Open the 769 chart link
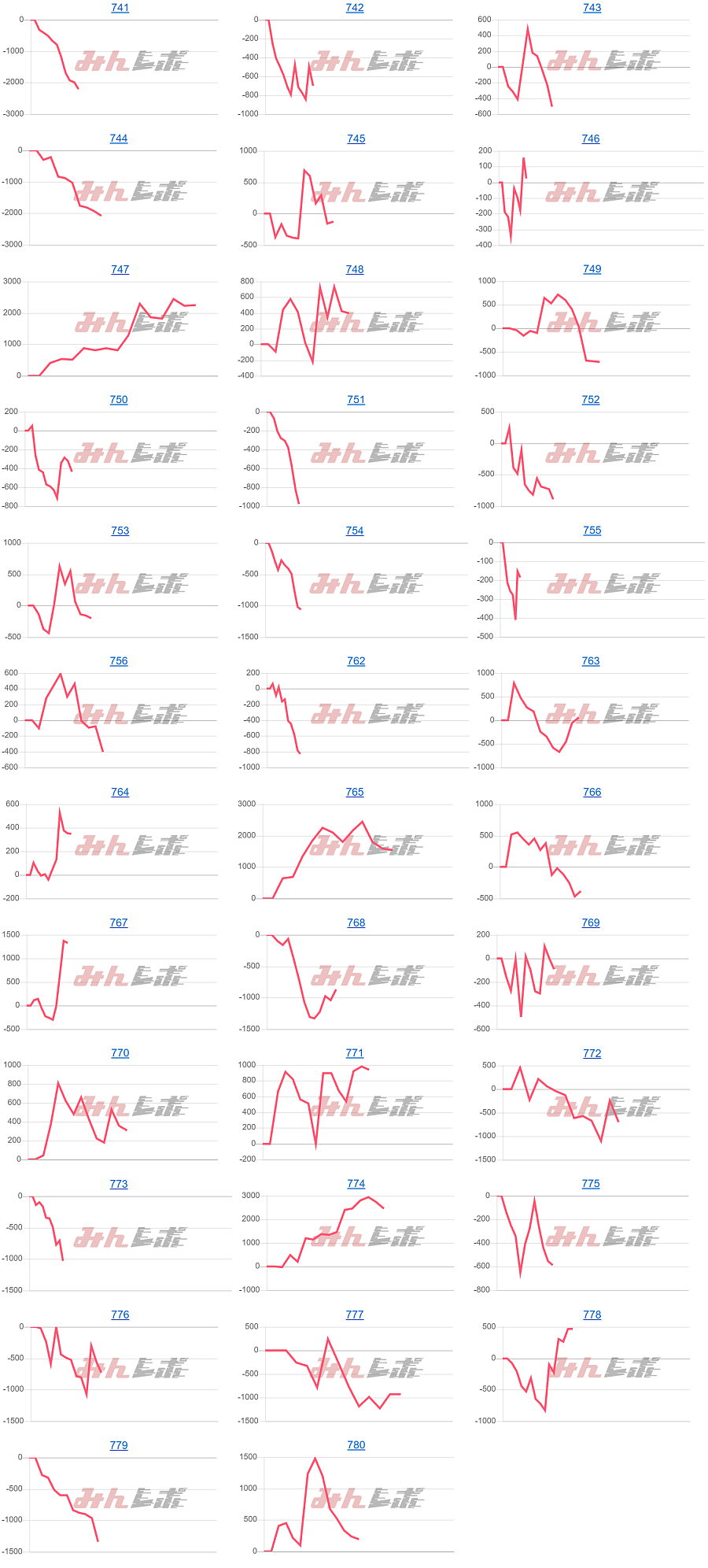Image resolution: width=708 pixels, height=1568 pixels. (x=591, y=923)
